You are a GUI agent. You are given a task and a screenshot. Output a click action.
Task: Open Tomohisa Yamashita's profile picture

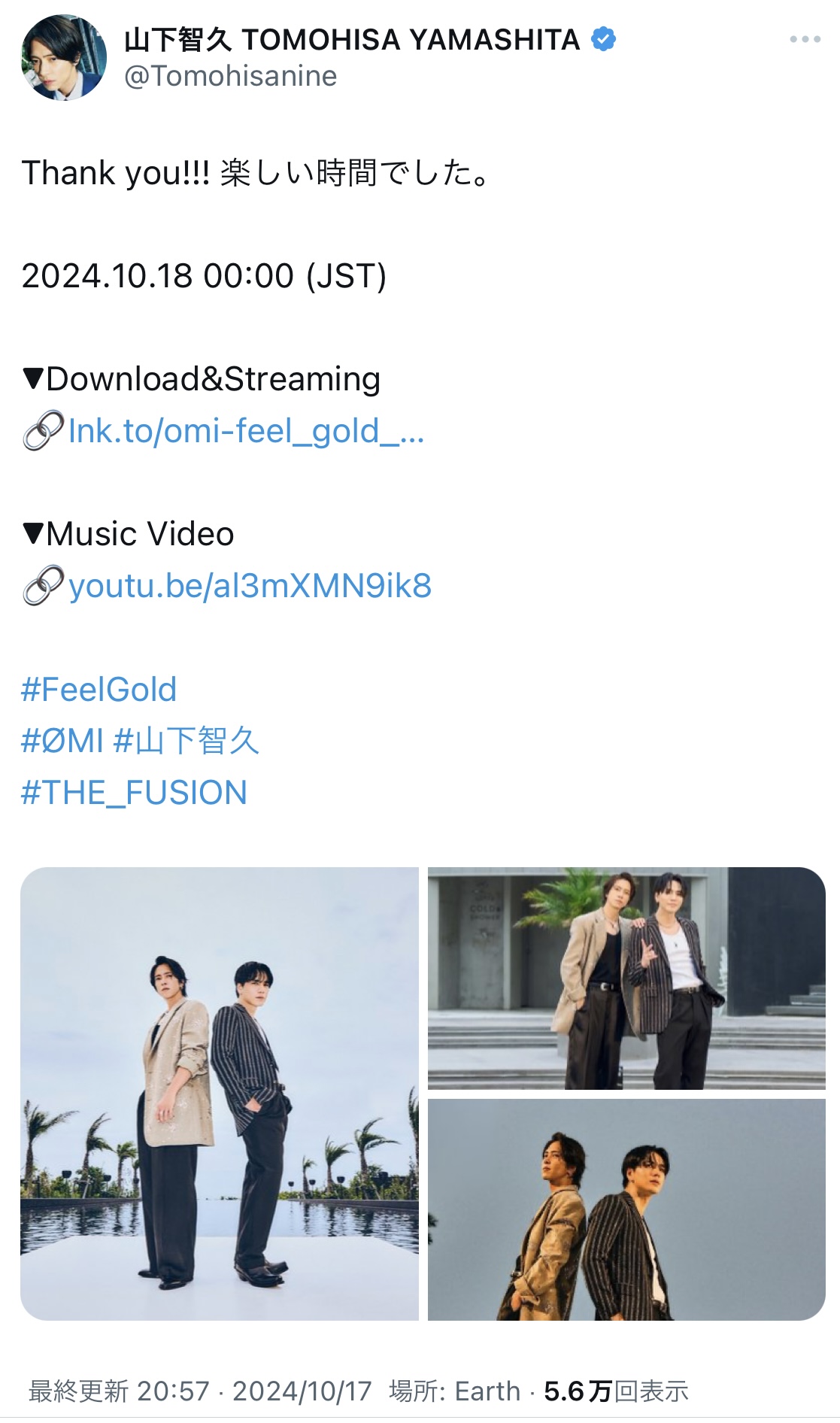(64, 58)
